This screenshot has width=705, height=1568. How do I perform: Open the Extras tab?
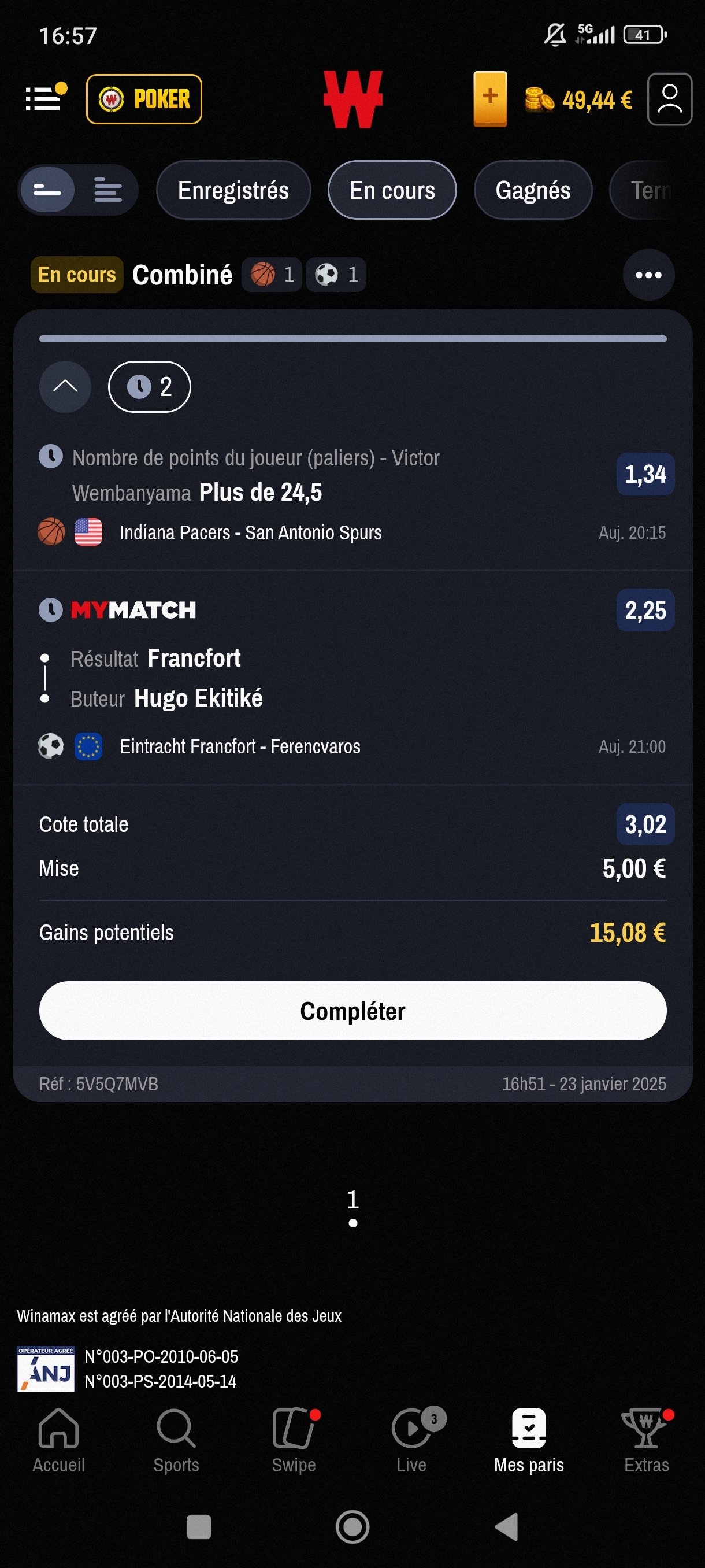pyautogui.click(x=647, y=1441)
